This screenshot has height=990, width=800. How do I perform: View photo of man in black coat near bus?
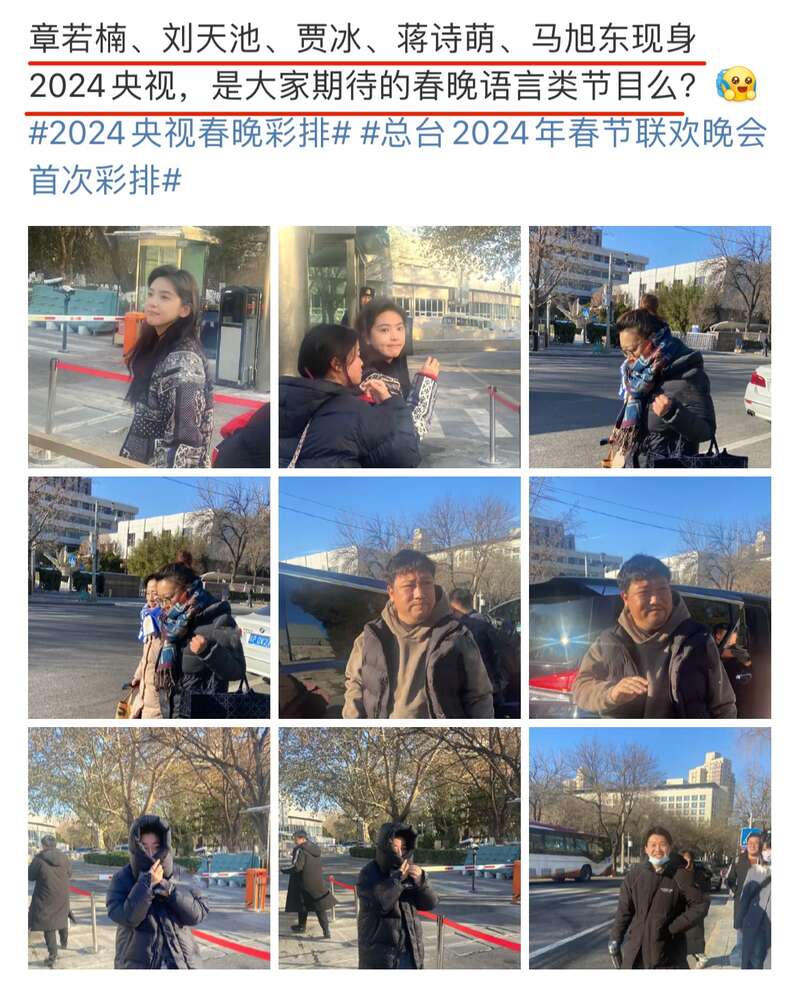650,848
